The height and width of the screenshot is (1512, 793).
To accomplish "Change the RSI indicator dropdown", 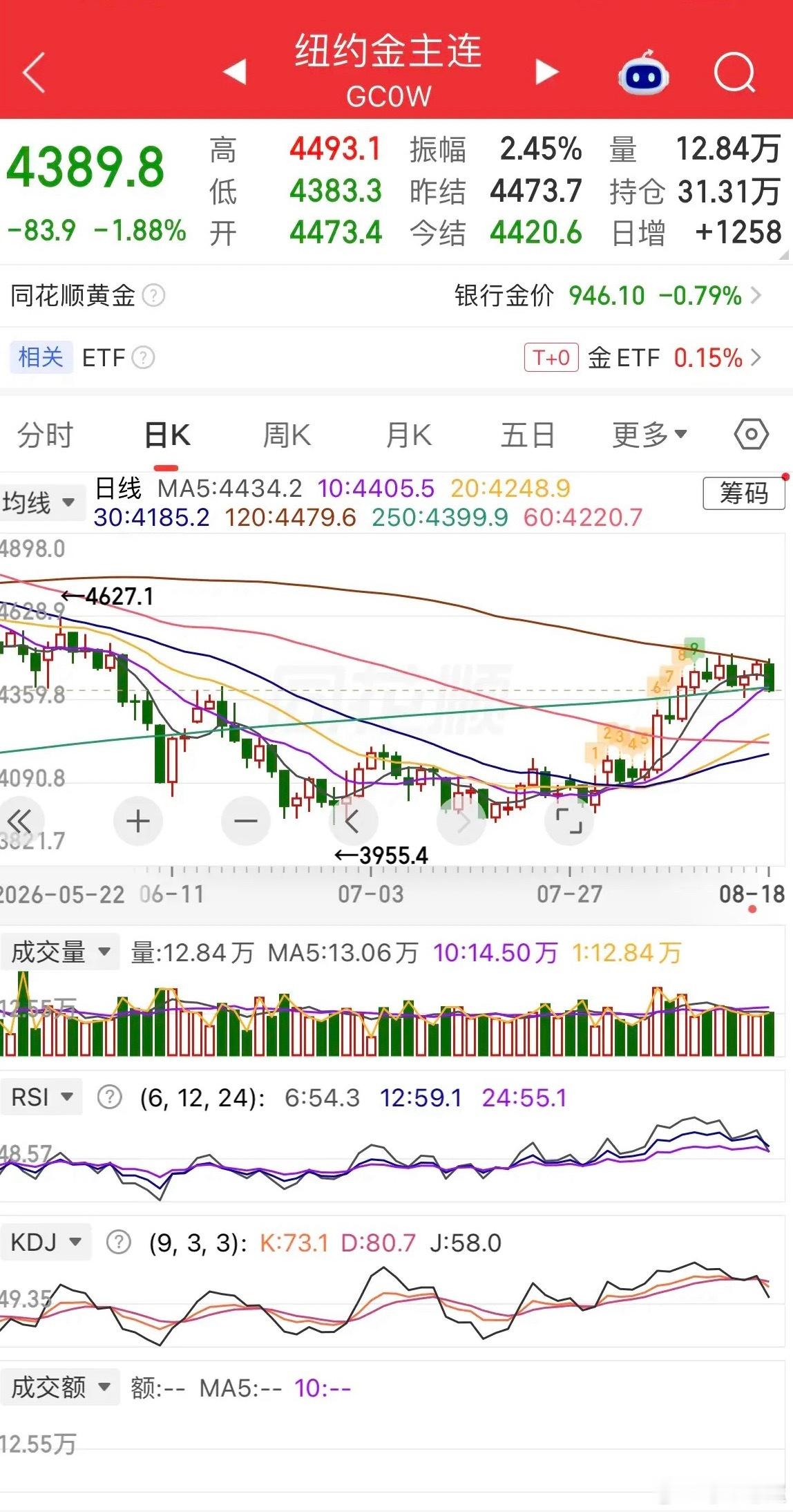I will [x=41, y=1097].
